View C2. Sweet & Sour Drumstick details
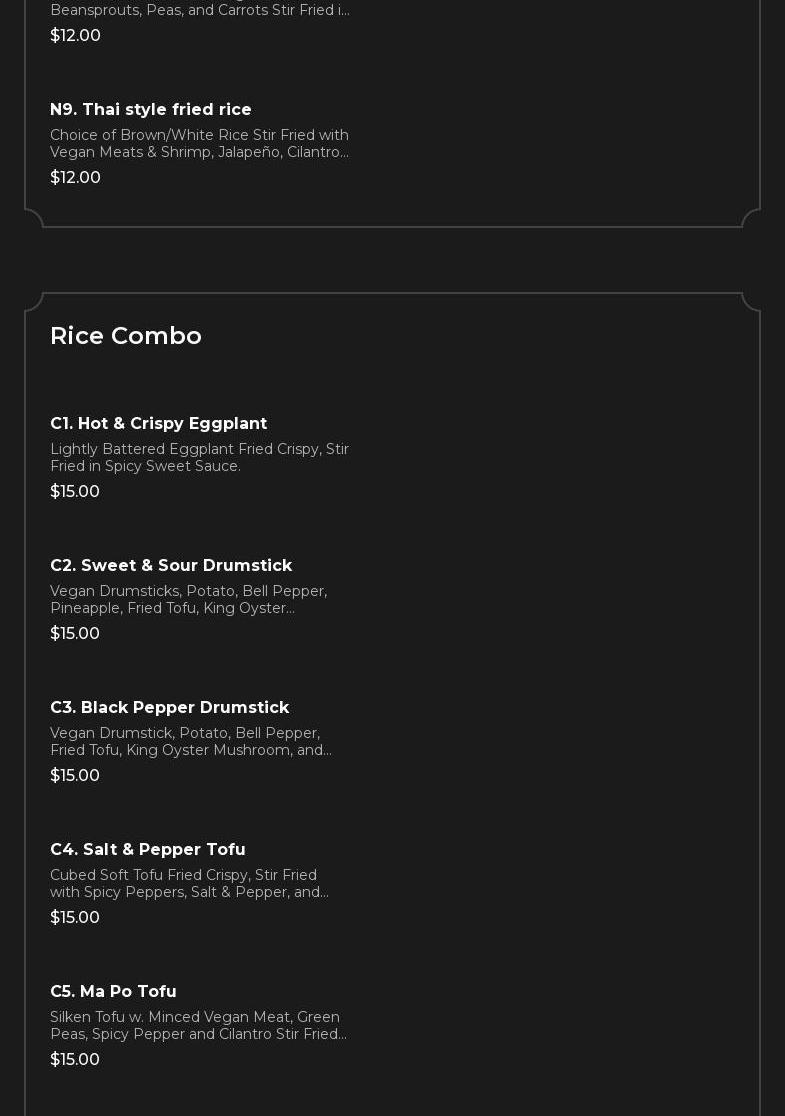This screenshot has height=1116, width=785. click(x=171, y=565)
